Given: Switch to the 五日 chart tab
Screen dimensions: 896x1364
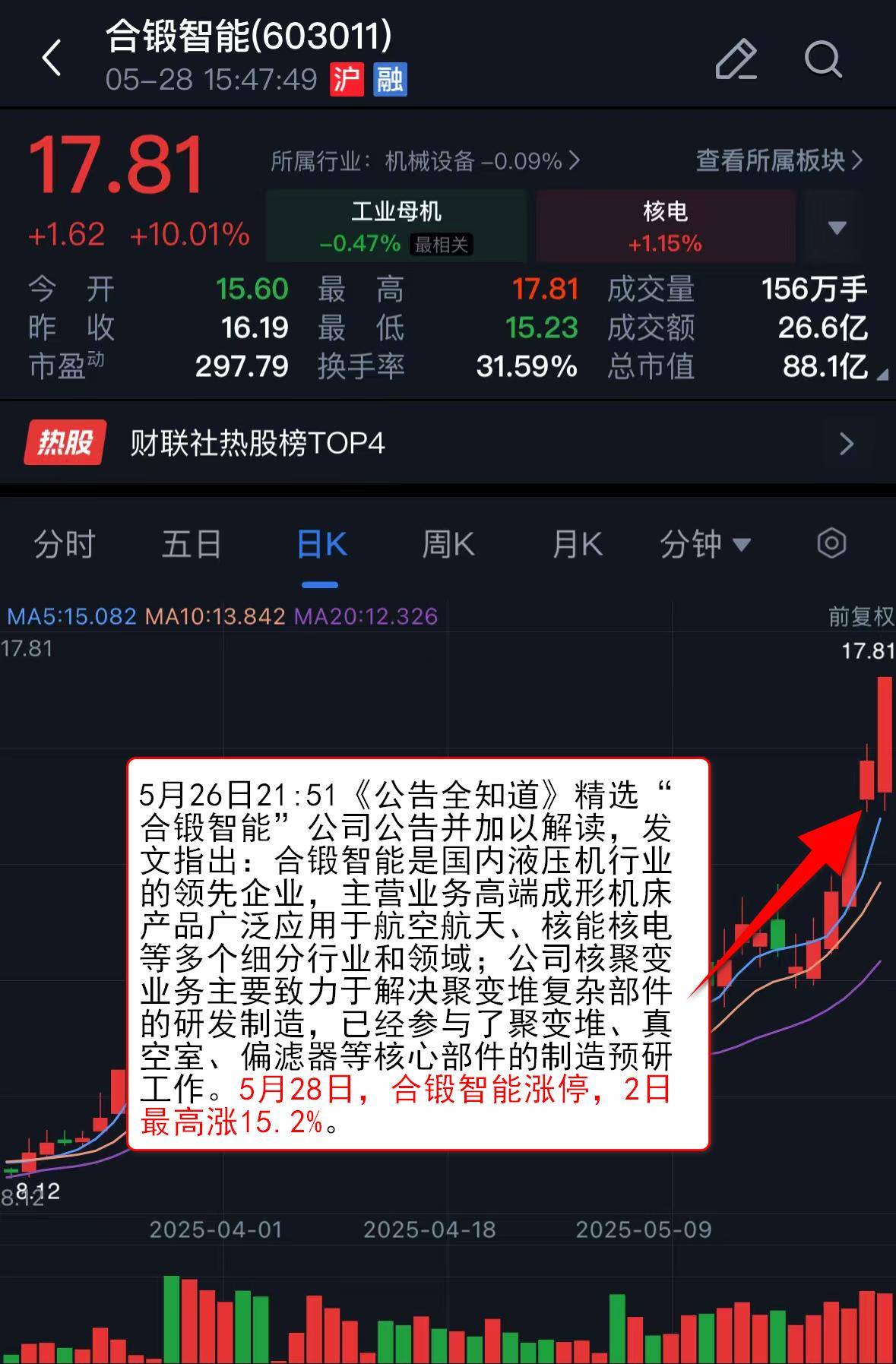Looking at the screenshot, I should pyautogui.click(x=192, y=545).
